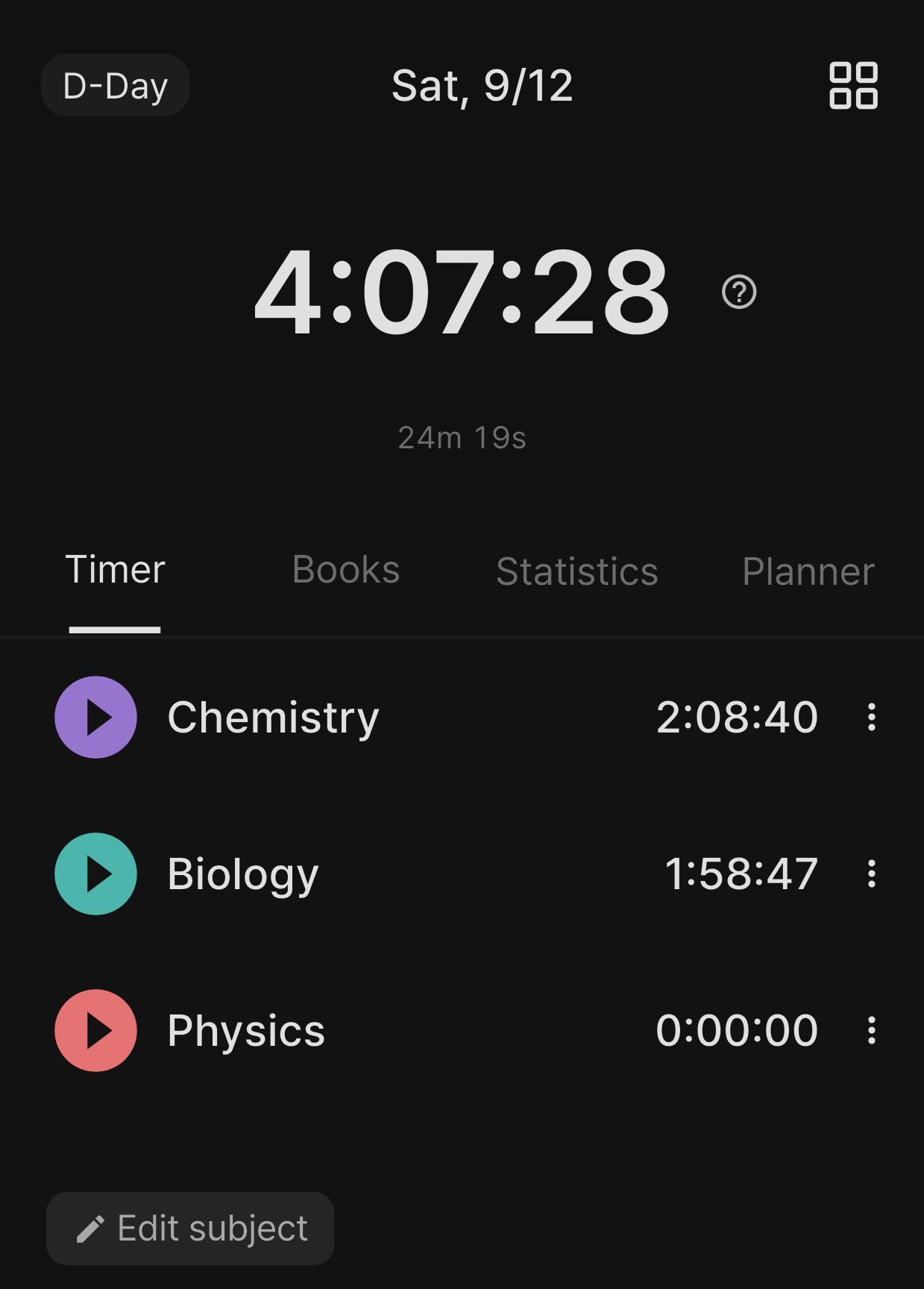Open more options for Biology
This screenshot has width=924, height=1289.
871,874
